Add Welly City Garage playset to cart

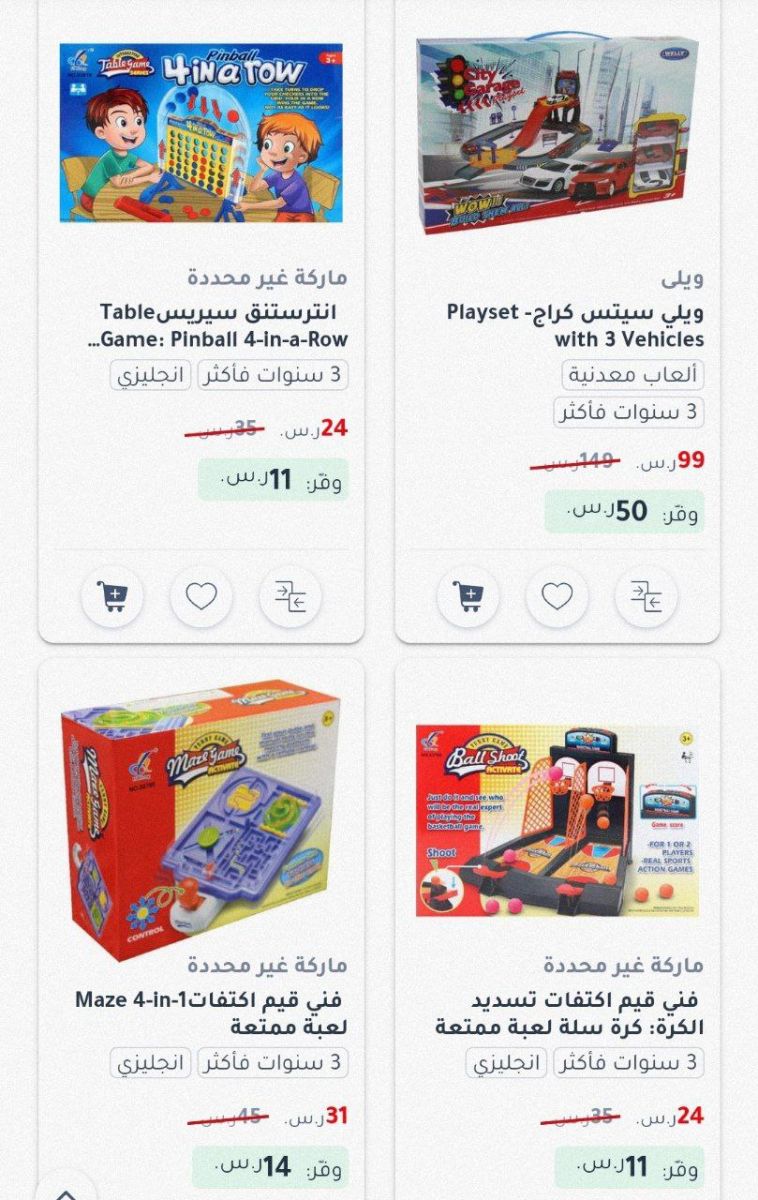(468, 597)
